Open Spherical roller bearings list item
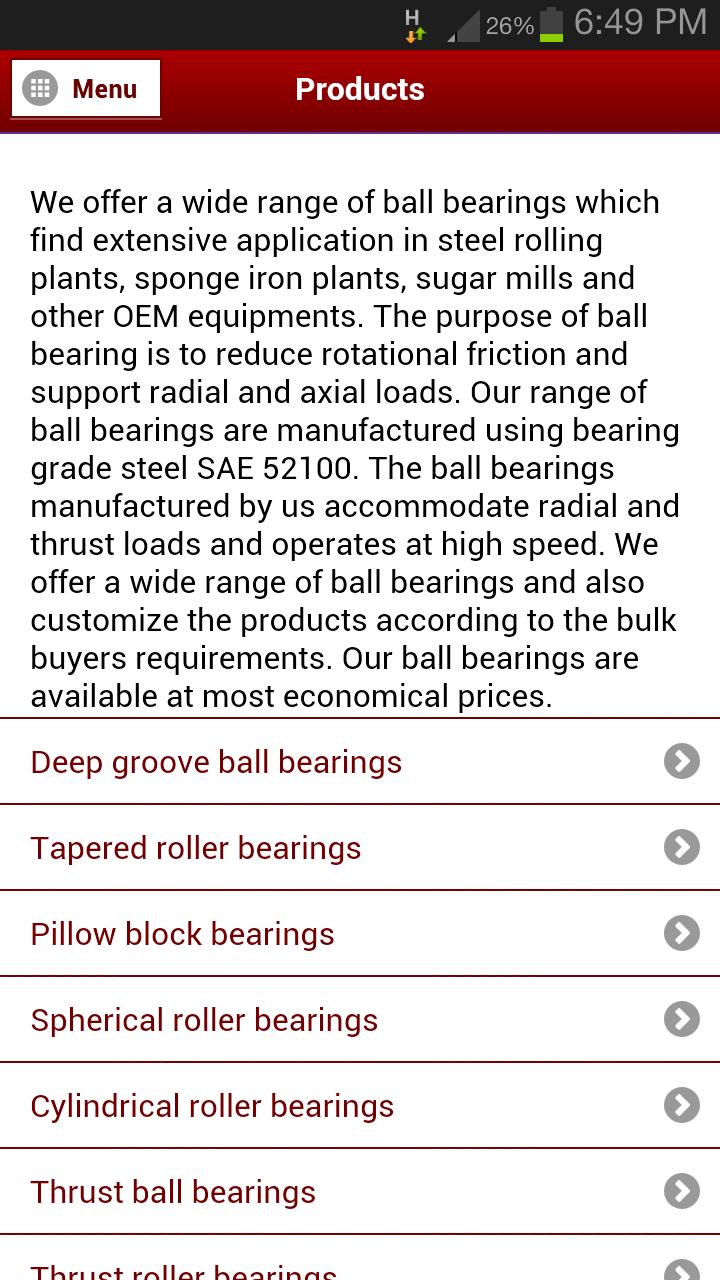The image size is (720, 1280). 204,1019
